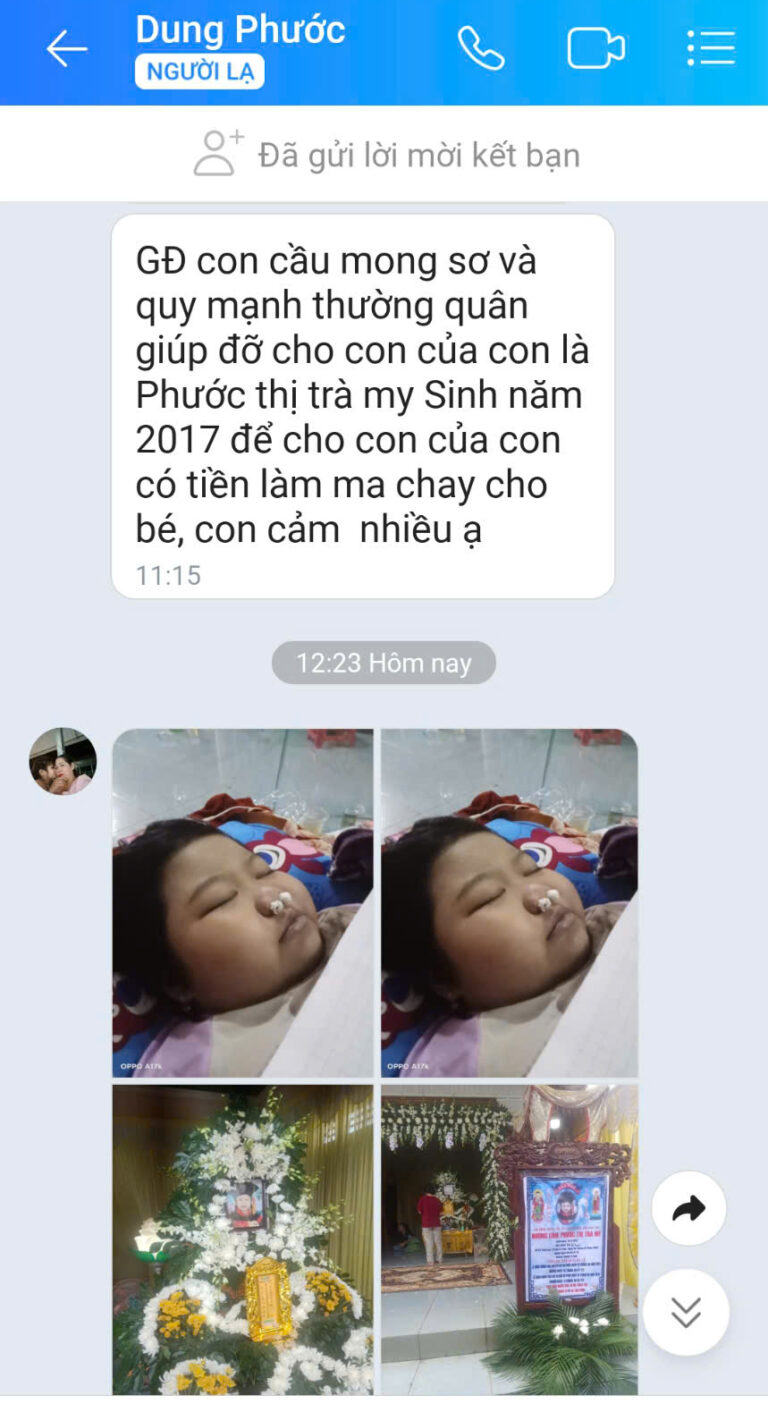The image size is (768, 1404).
Task: Open the first photo in the album
Action: (243, 902)
